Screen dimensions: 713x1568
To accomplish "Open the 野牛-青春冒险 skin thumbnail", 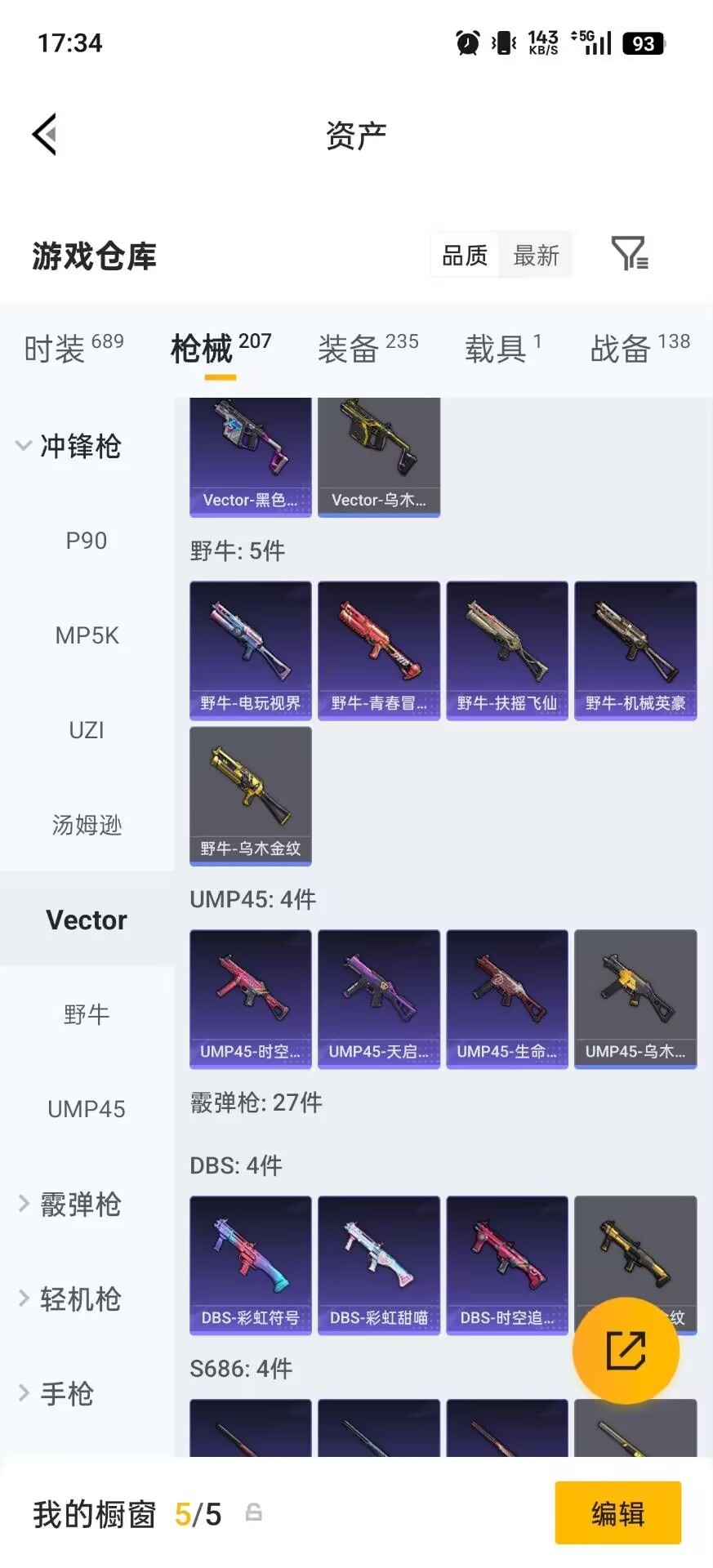I will tap(378, 649).
